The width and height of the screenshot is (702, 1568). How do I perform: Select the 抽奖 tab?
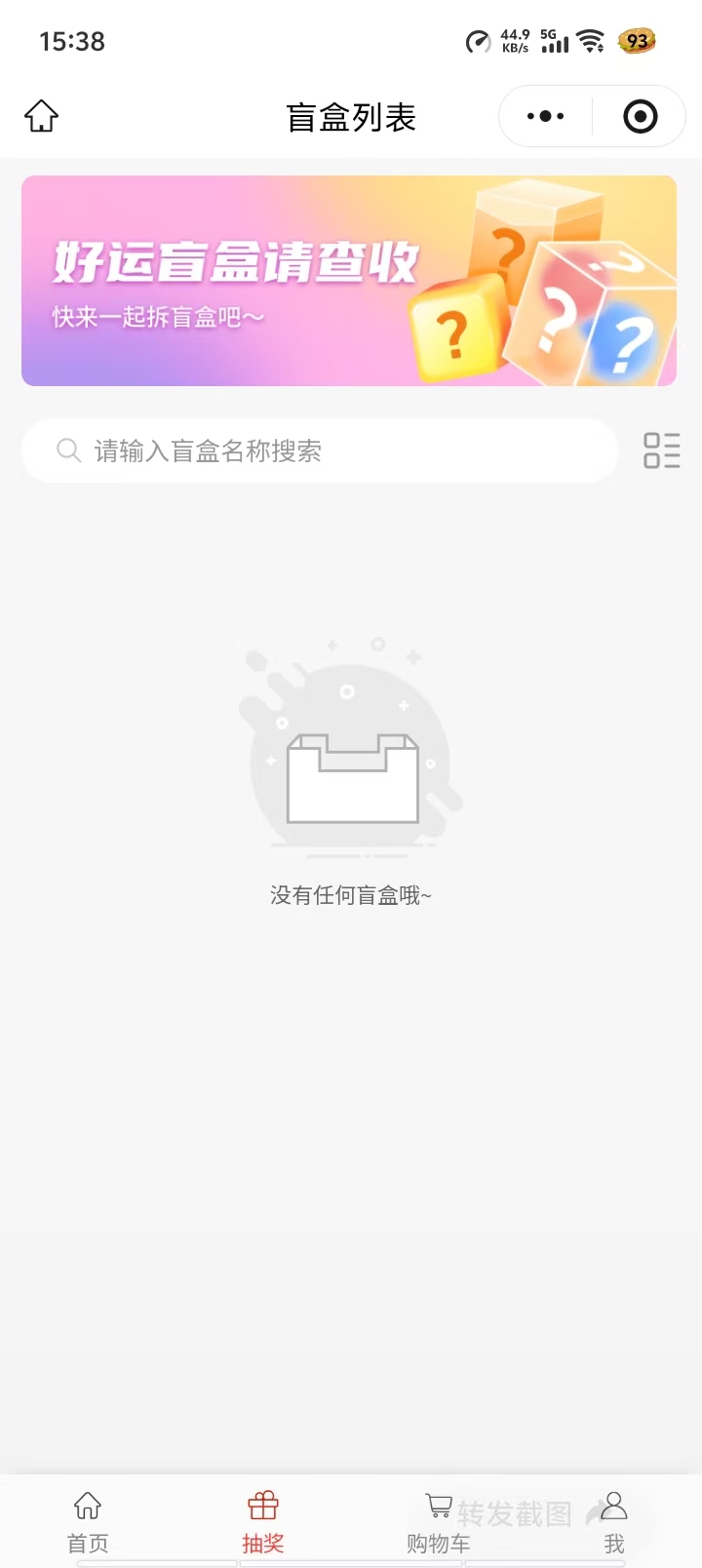coord(263,1521)
